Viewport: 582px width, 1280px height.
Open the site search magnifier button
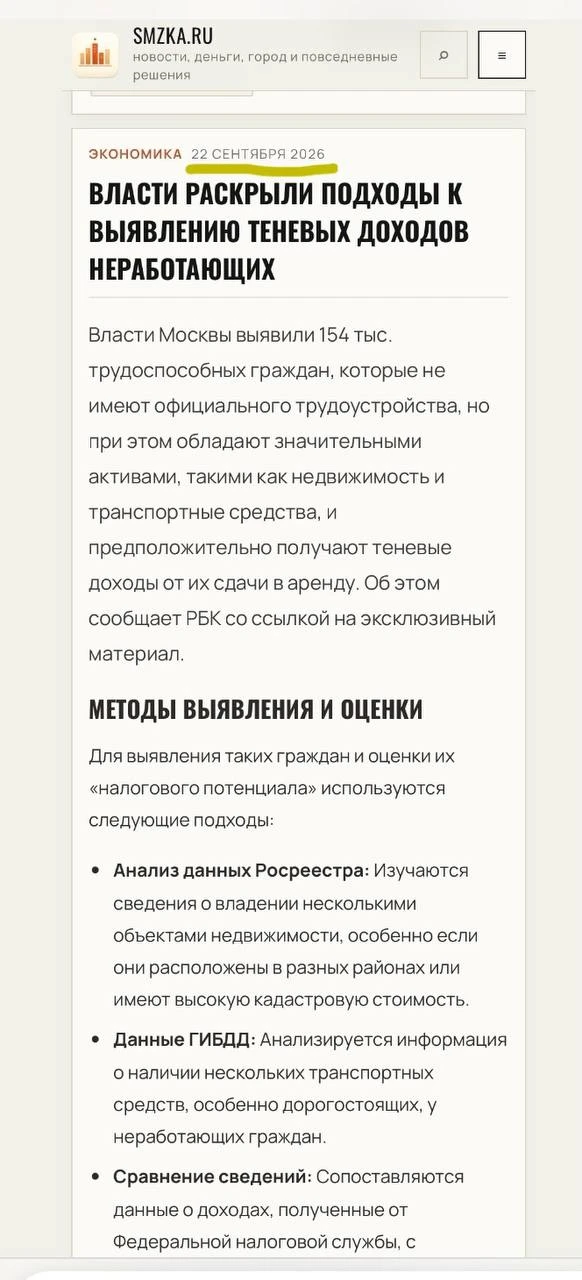click(444, 55)
